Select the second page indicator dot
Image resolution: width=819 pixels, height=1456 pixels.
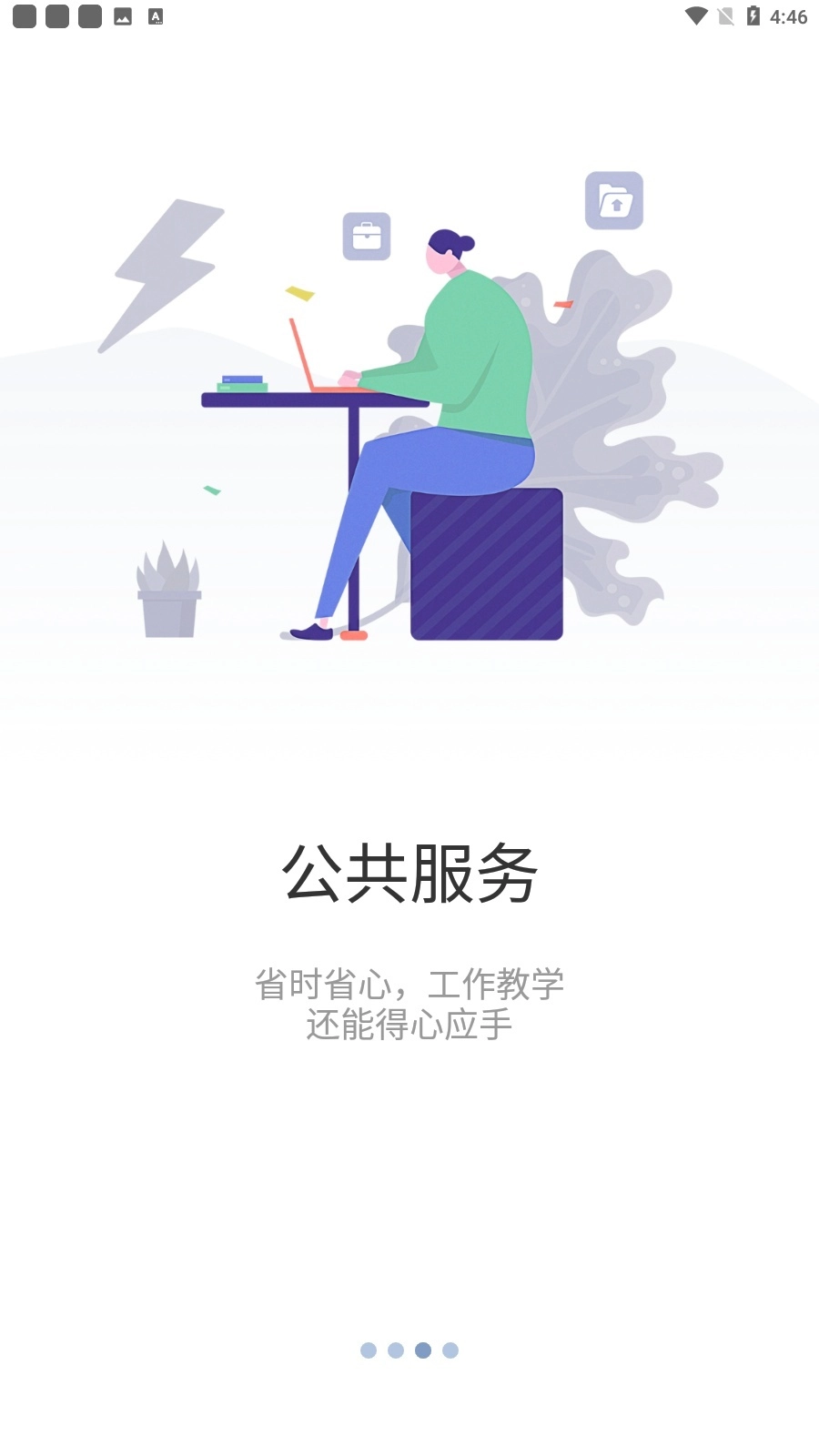[x=395, y=1350]
